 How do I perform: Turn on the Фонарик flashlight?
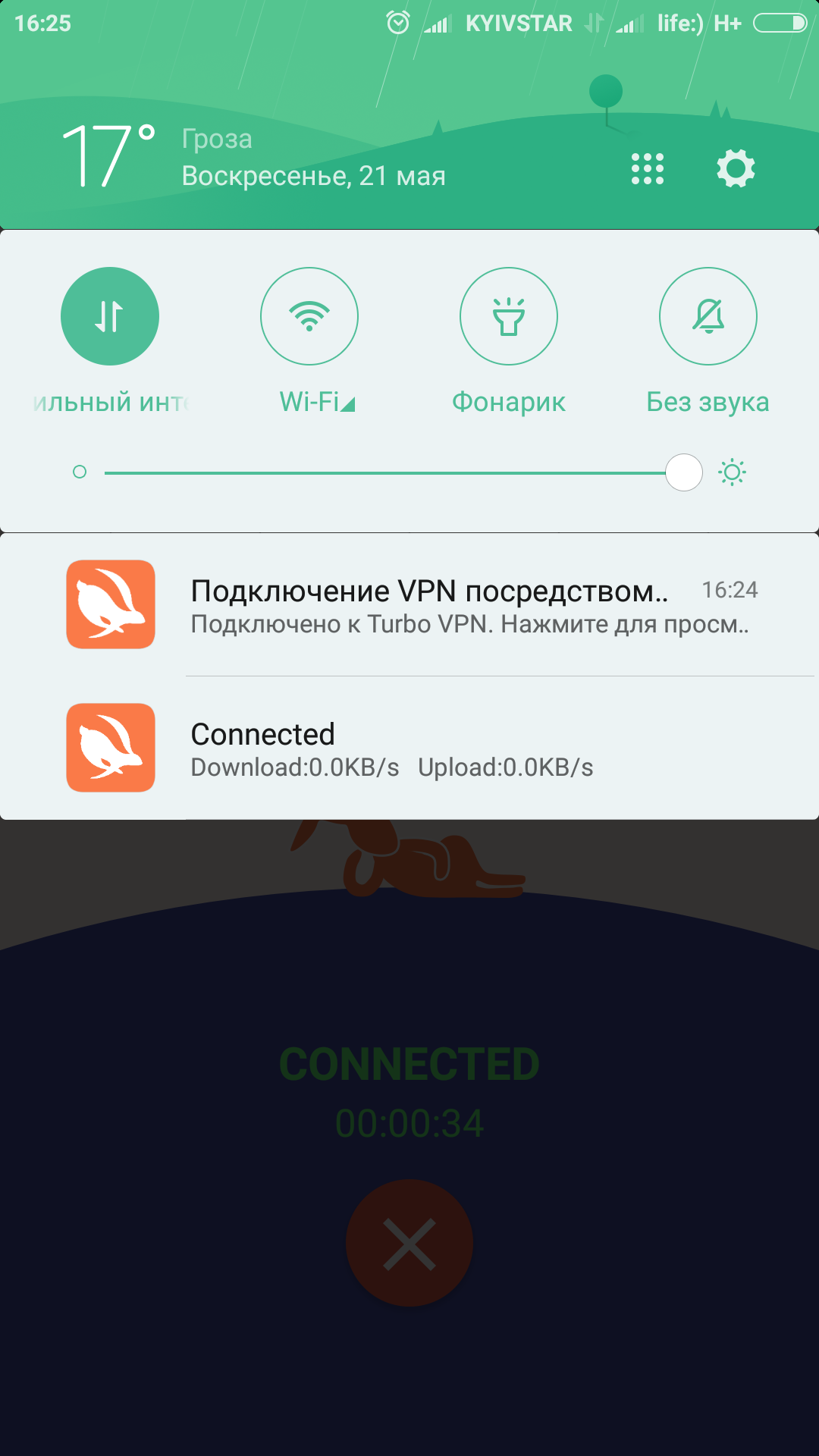[x=509, y=316]
